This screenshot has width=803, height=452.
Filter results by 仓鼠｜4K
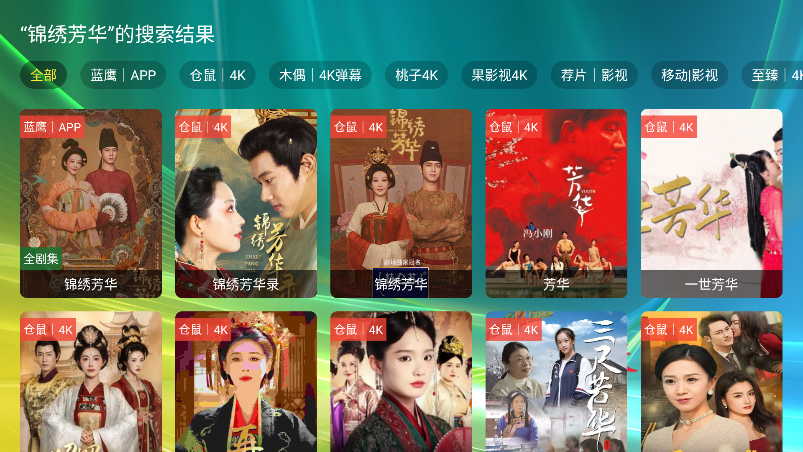point(217,75)
